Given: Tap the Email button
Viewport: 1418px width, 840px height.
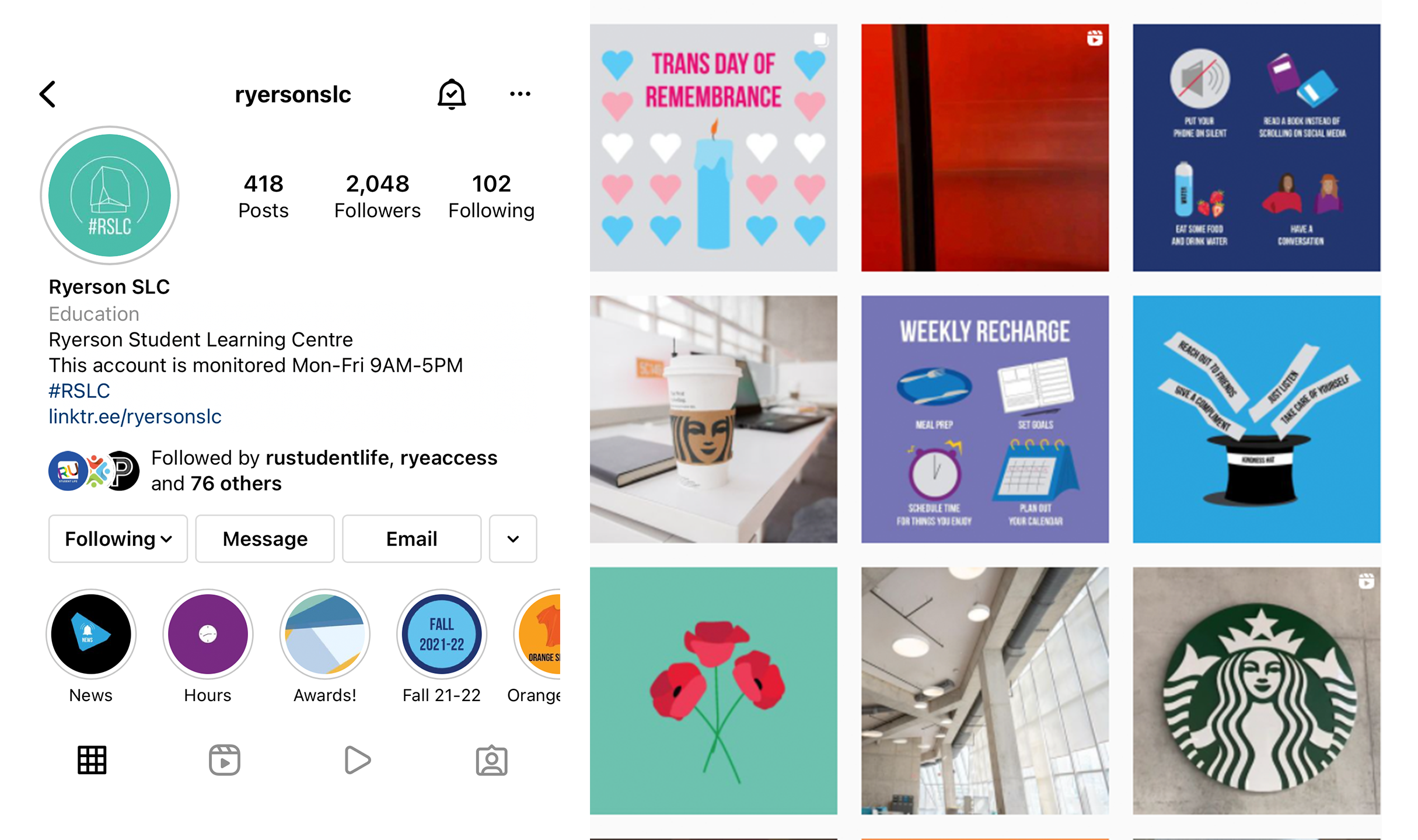Looking at the screenshot, I should pyautogui.click(x=411, y=538).
